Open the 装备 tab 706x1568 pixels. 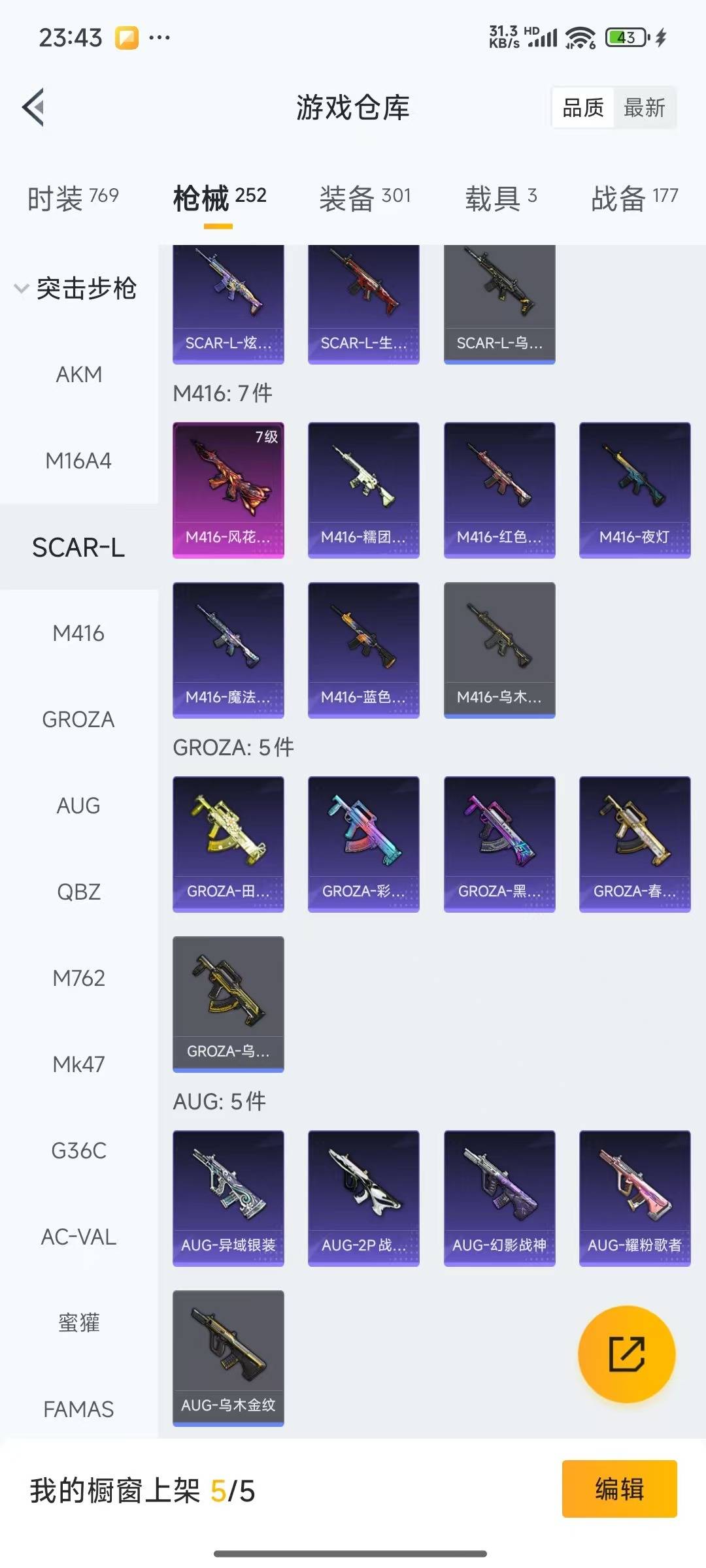tap(365, 198)
